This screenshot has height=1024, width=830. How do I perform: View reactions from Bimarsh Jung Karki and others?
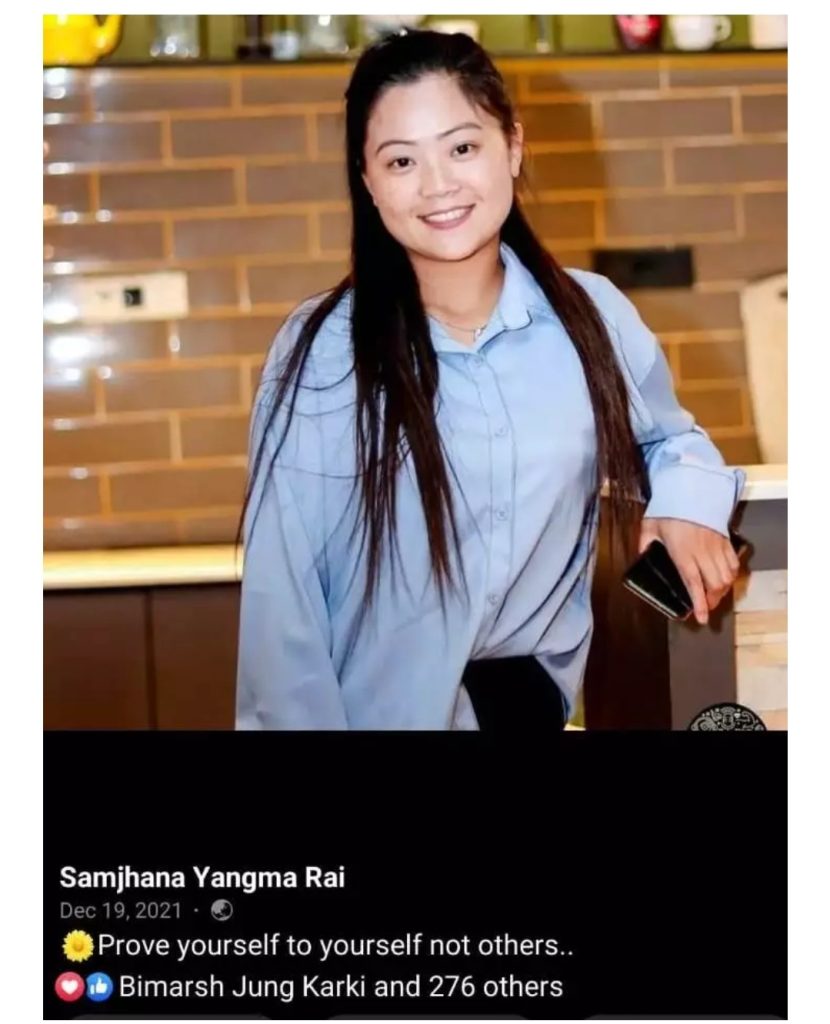(x=340, y=987)
